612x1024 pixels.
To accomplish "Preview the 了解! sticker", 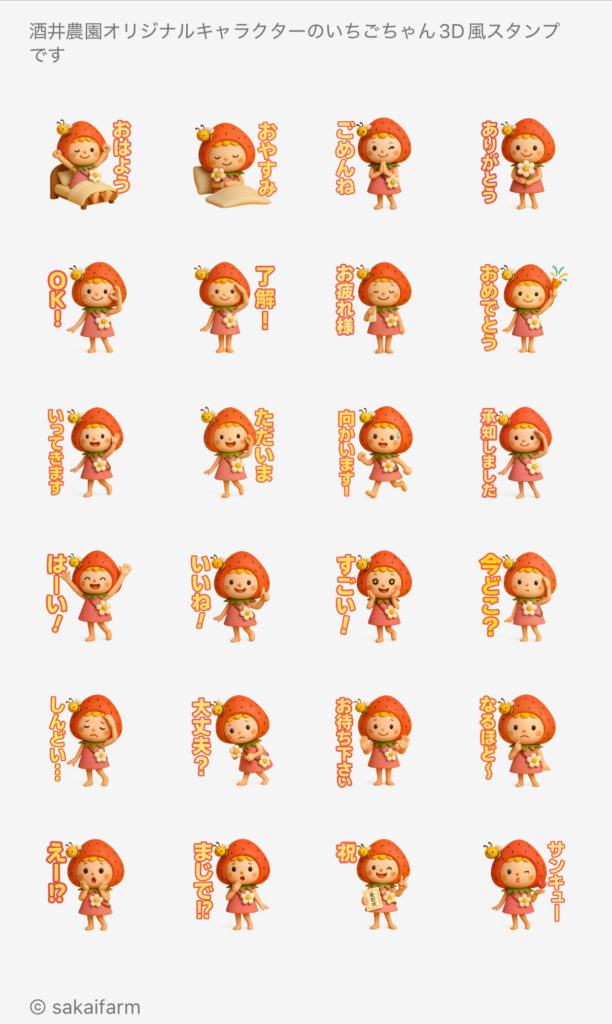I will click(233, 308).
